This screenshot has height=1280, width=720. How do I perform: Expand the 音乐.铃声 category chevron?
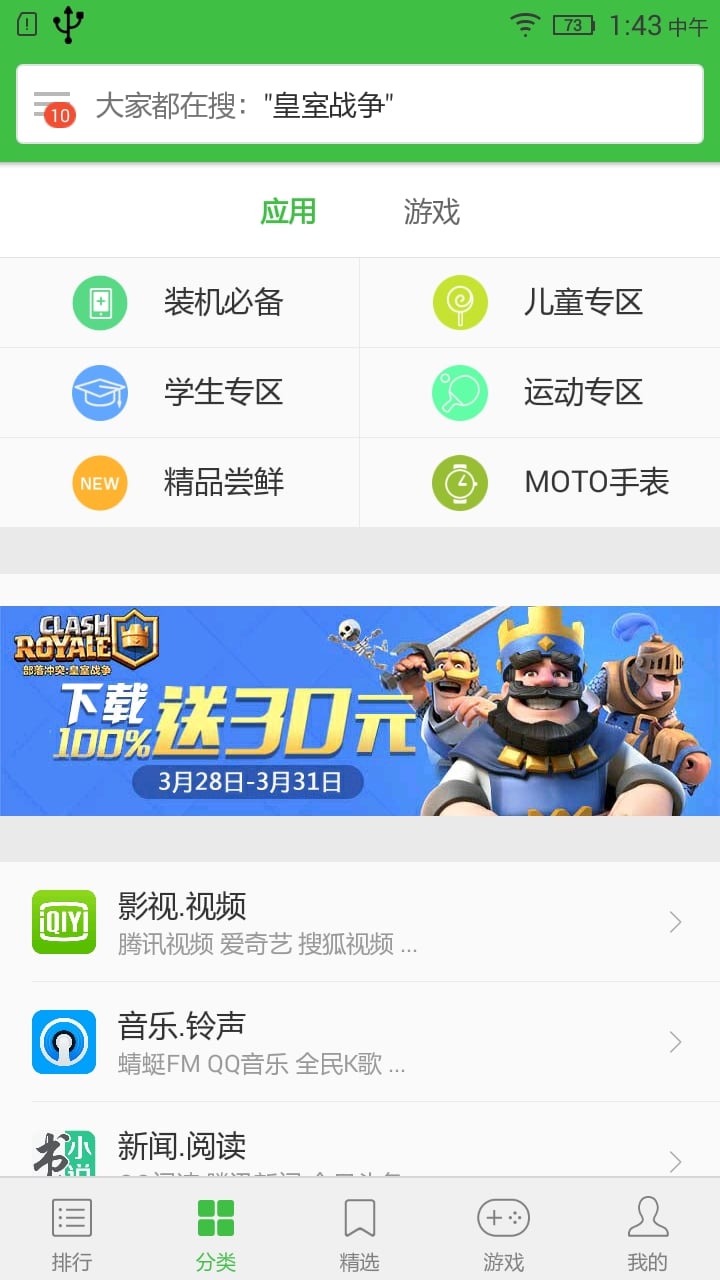pyautogui.click(x=676, y=1041)
